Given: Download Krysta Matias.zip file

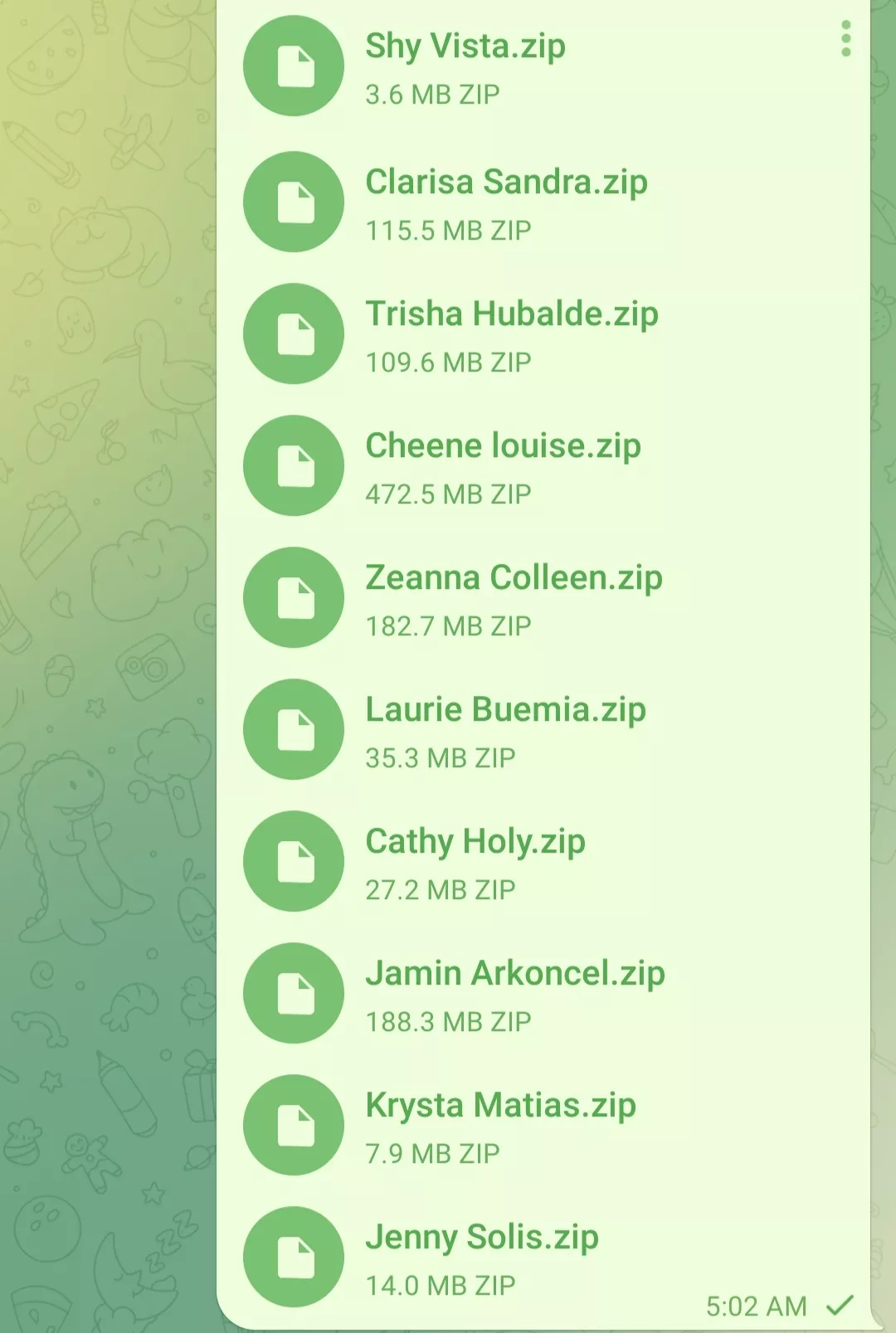Looking at the screenshot, I should tap(295, 1125).
